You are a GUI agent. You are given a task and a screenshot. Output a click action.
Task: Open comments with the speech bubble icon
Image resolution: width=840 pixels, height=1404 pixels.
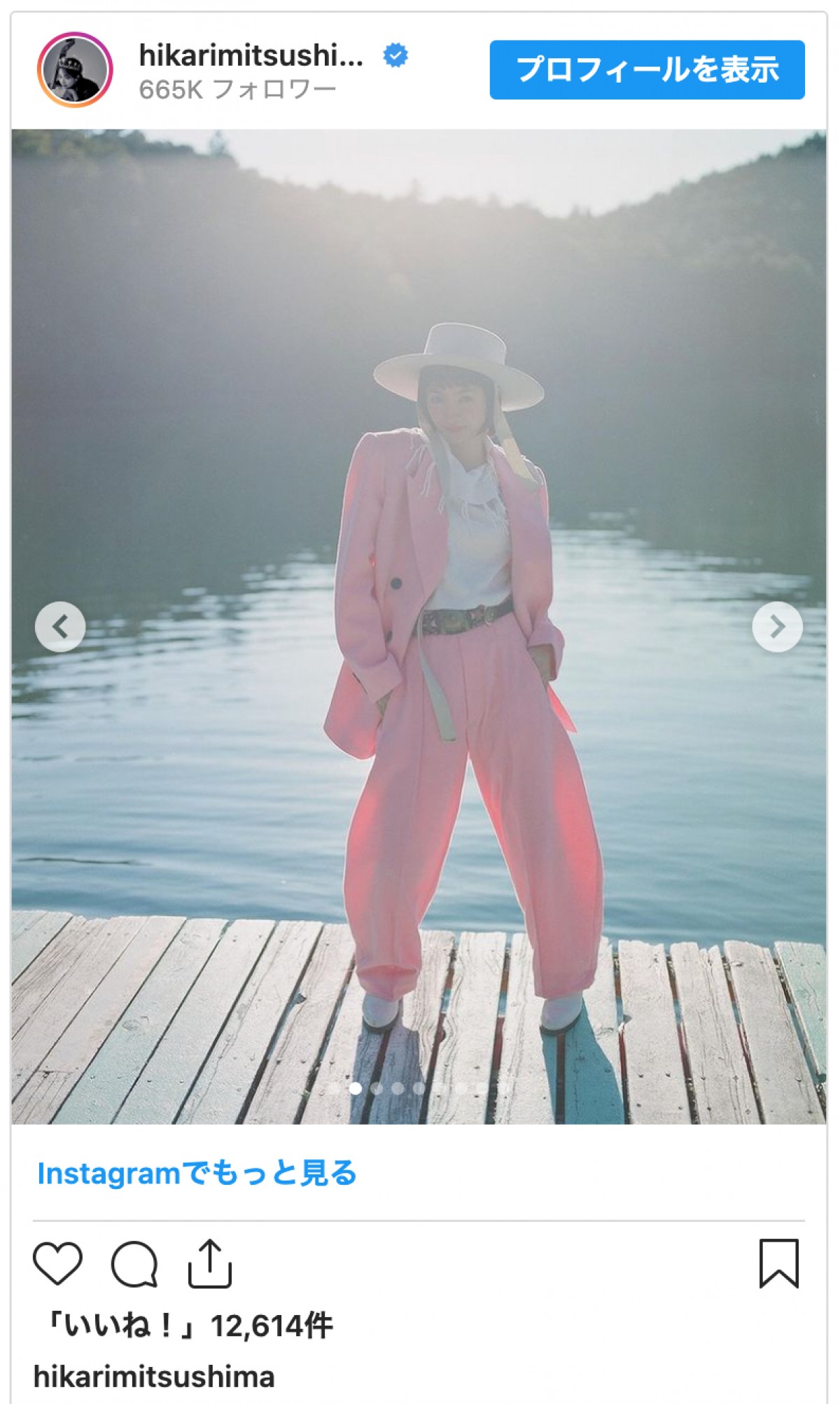tap(134, 1263)
